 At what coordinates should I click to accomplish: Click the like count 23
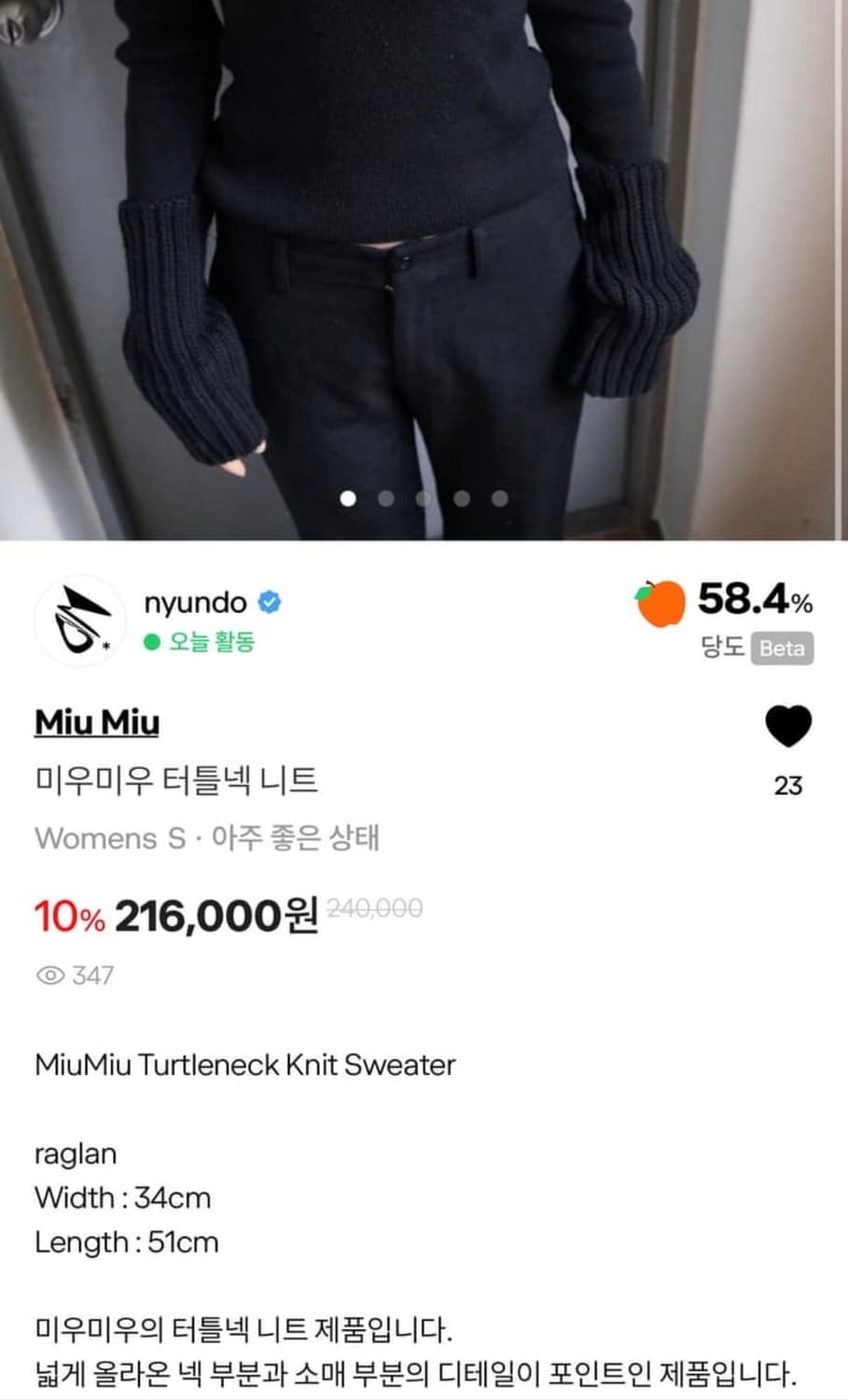pos(788,787)
